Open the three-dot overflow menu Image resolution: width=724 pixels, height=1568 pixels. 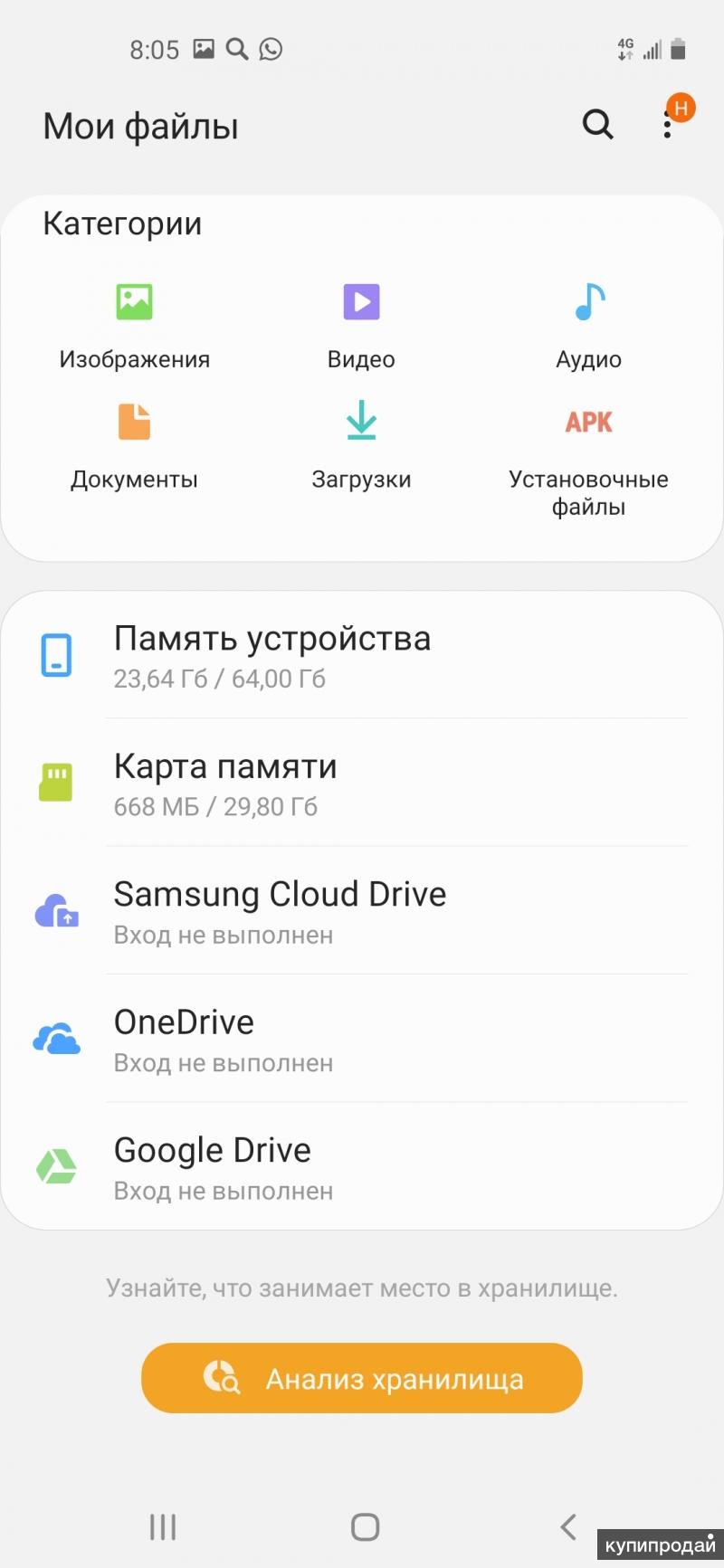[x=667, y=125]
